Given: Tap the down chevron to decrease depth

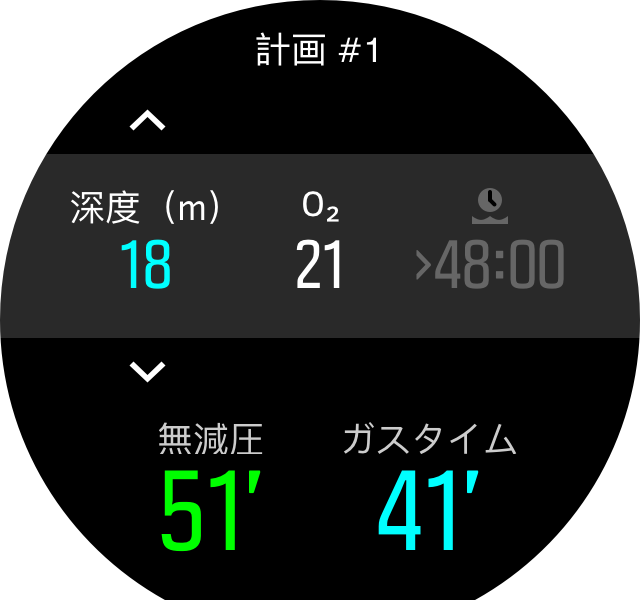Looking at the screenshot, I should tap(148, 372).
